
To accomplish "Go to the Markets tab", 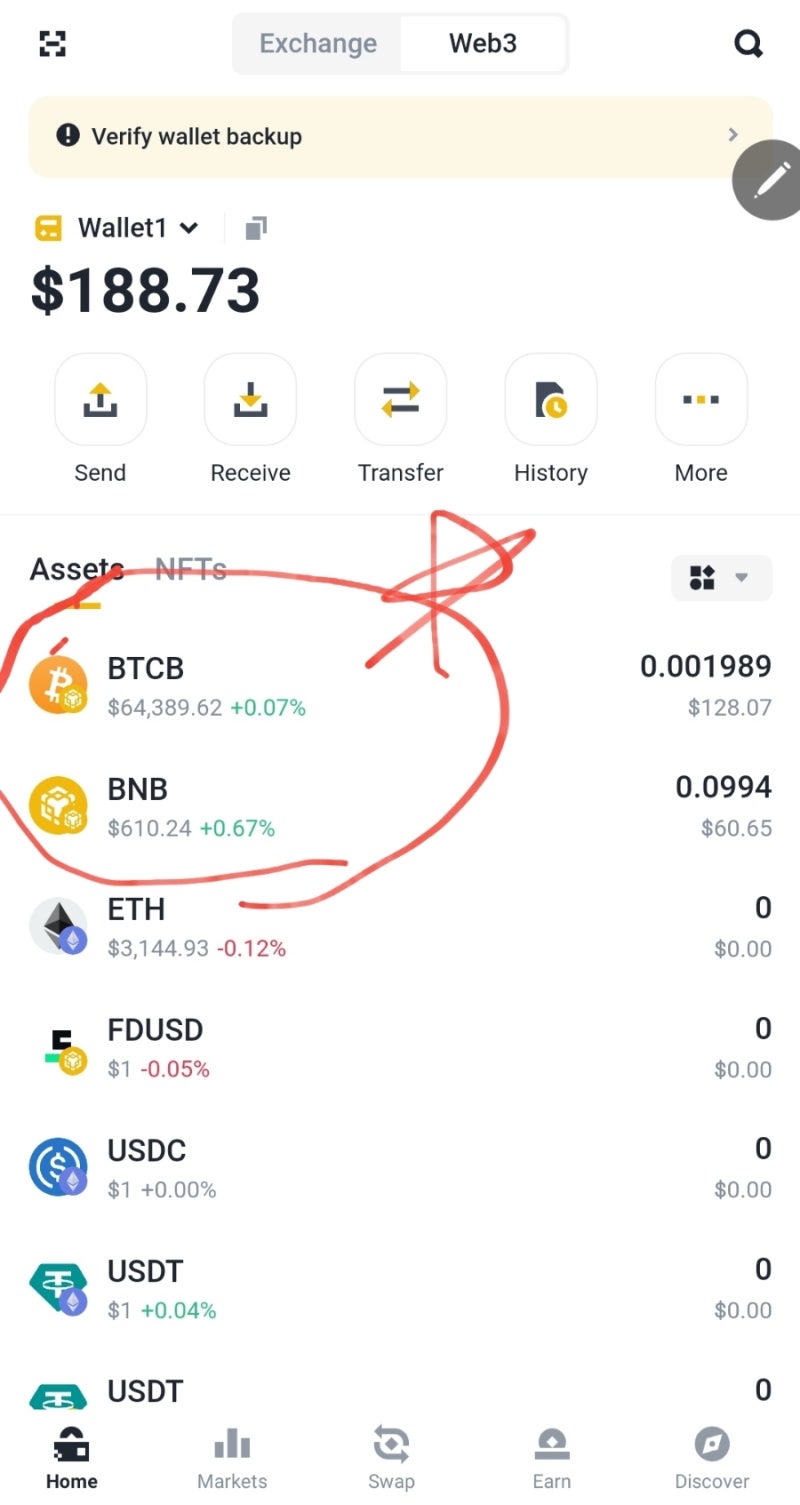I will tap(232, 1458).
